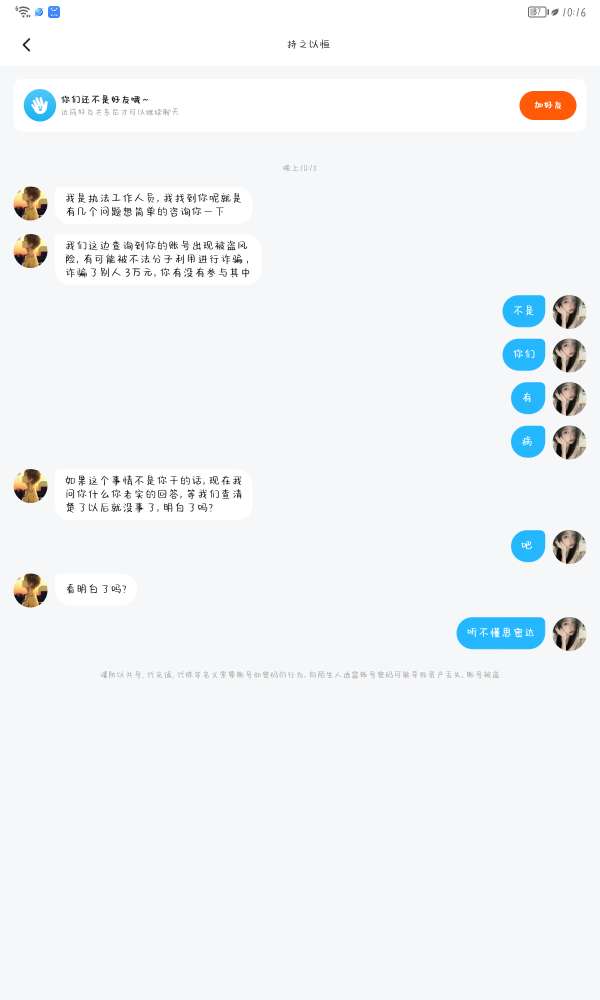Open sender's avatar beside 我是执法工作人员 message
Image resolution: width=600 pixels, height=1000 pixels.
(30, 203)
